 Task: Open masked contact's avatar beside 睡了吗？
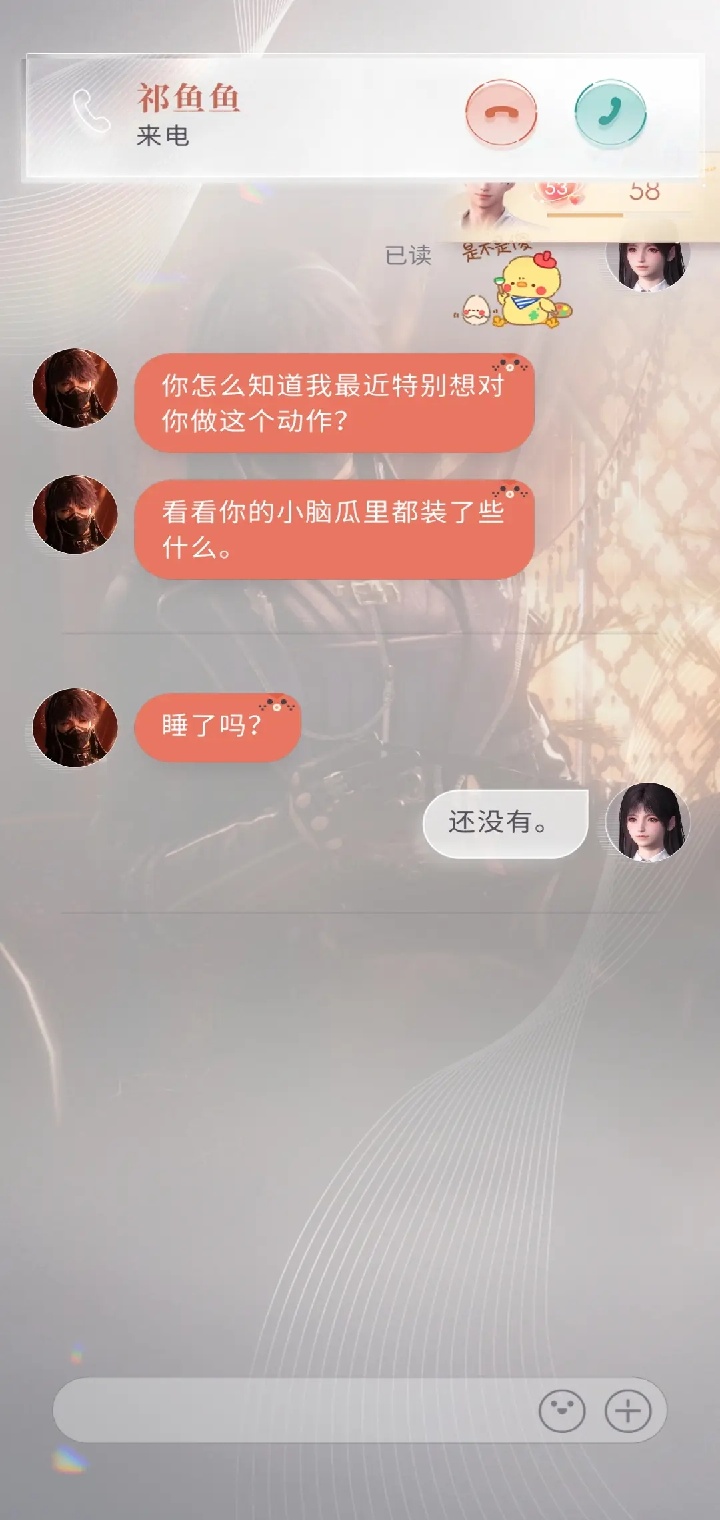coord(75,727)
